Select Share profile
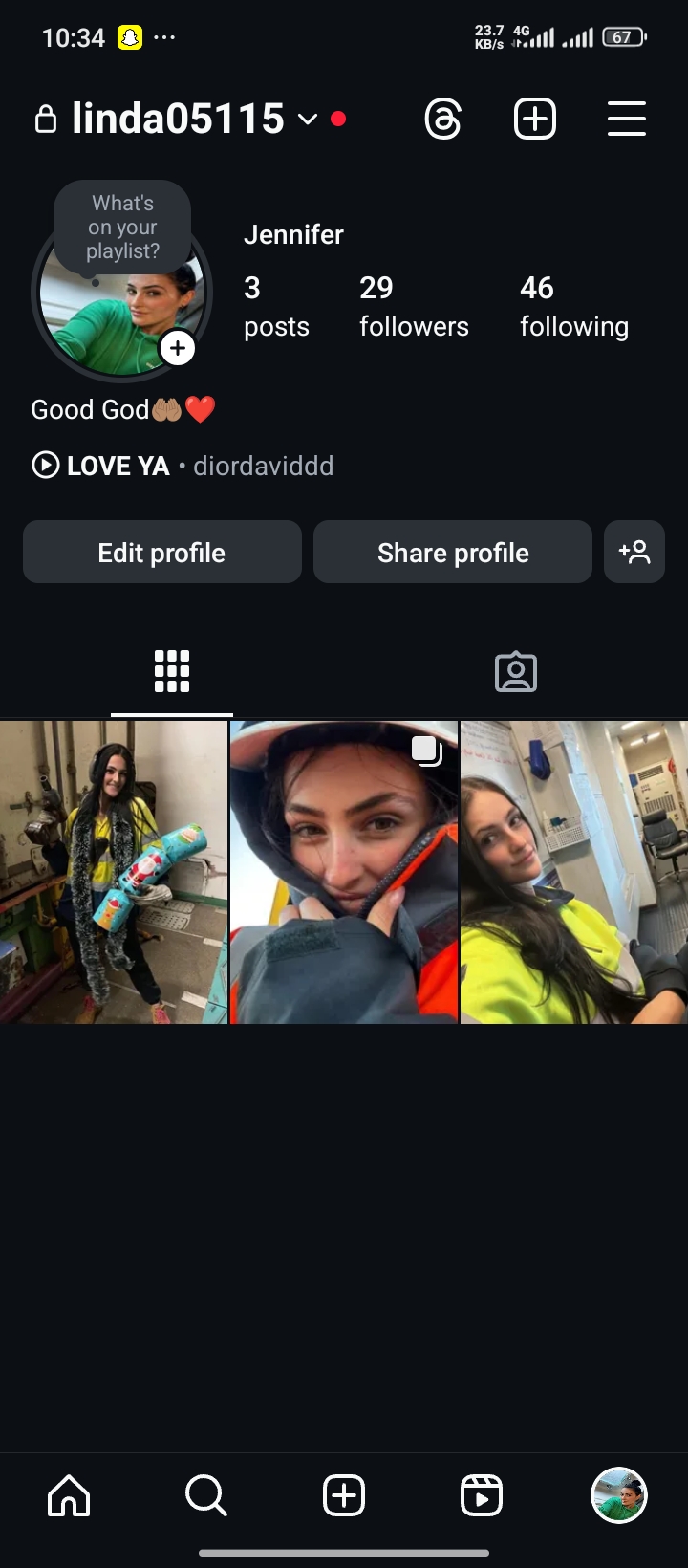This screenshot has height=1568, width=688. [453, 553]
